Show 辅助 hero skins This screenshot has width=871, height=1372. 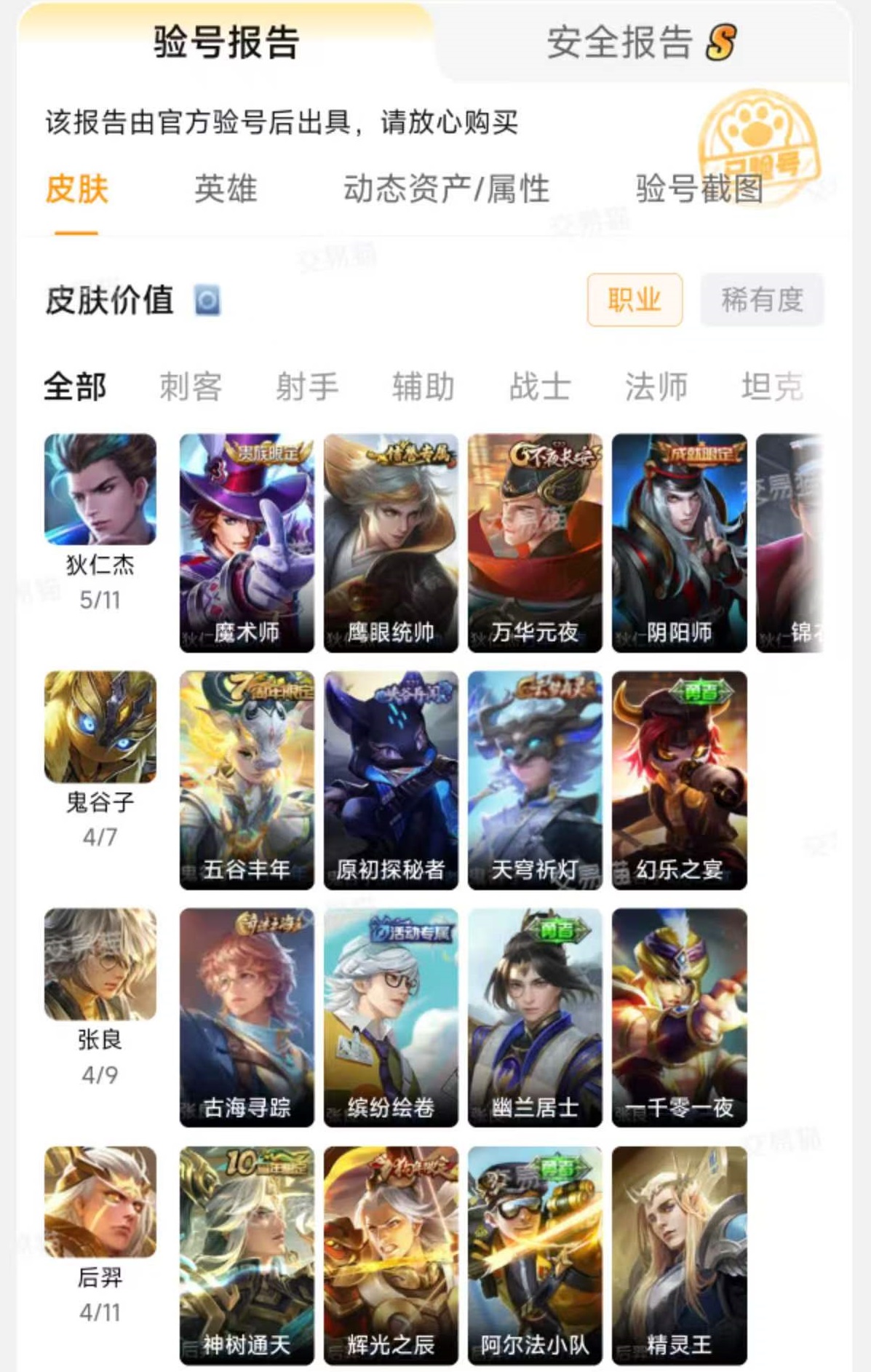point(423,386)
